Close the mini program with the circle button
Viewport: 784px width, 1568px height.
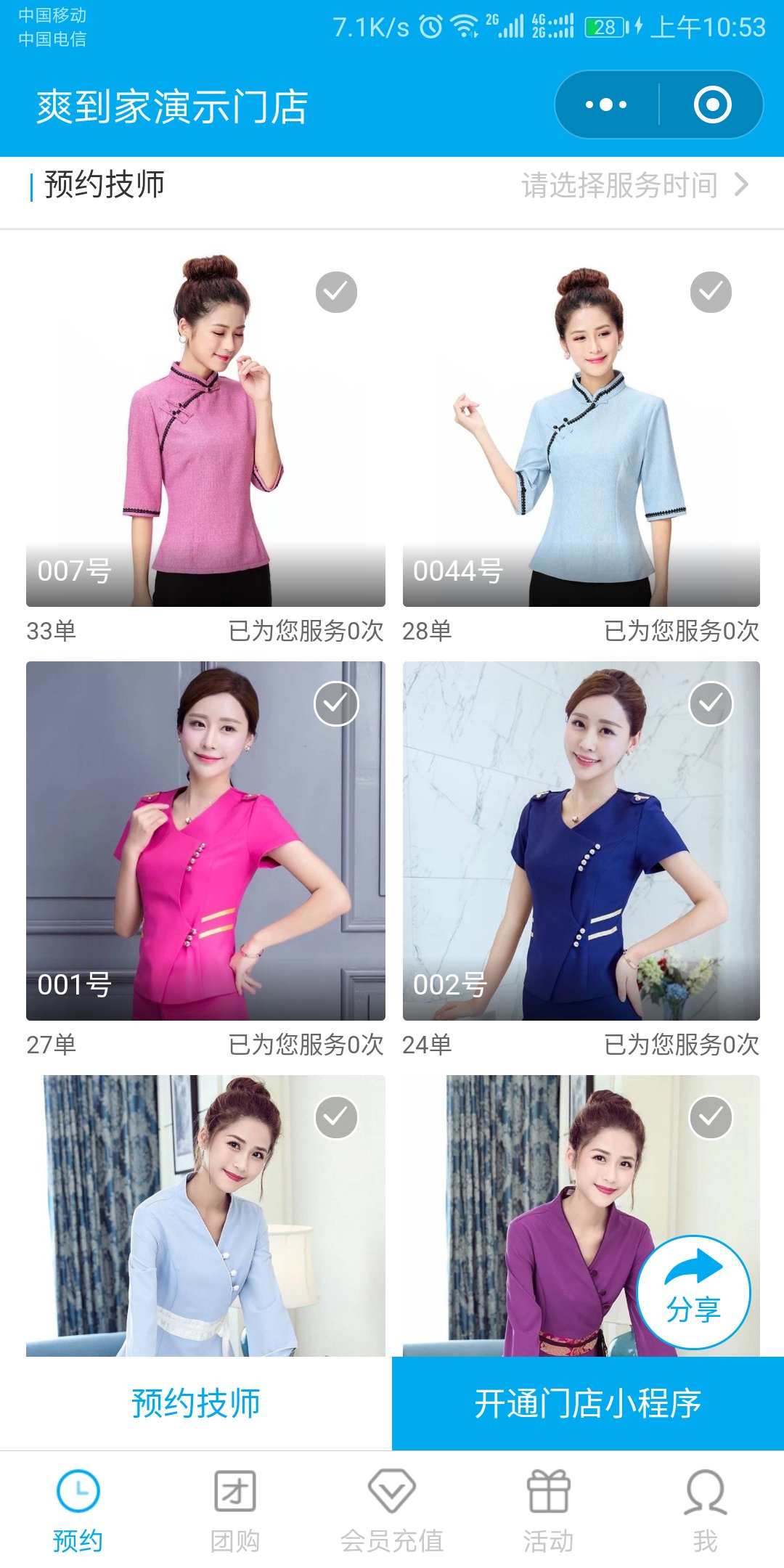tap(712, 105)
